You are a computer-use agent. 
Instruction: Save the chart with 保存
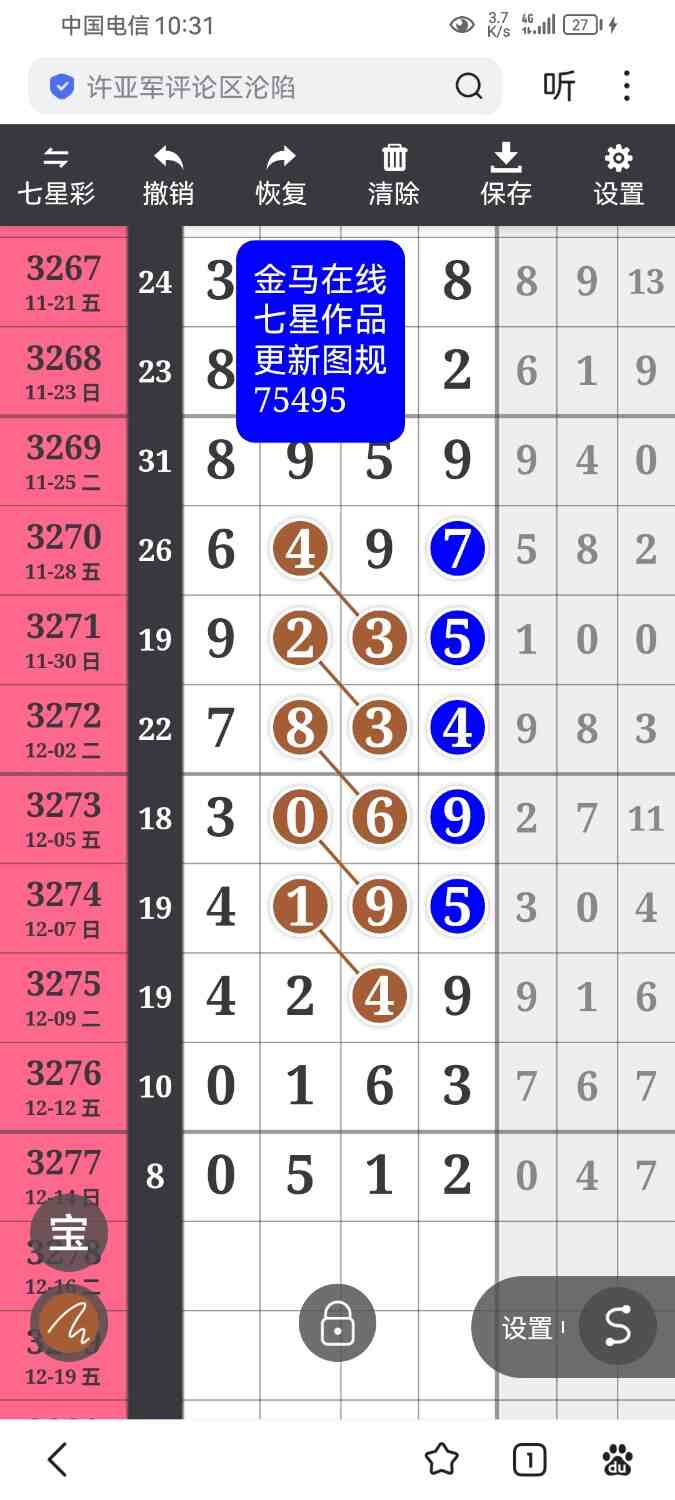tap(506, 175)
